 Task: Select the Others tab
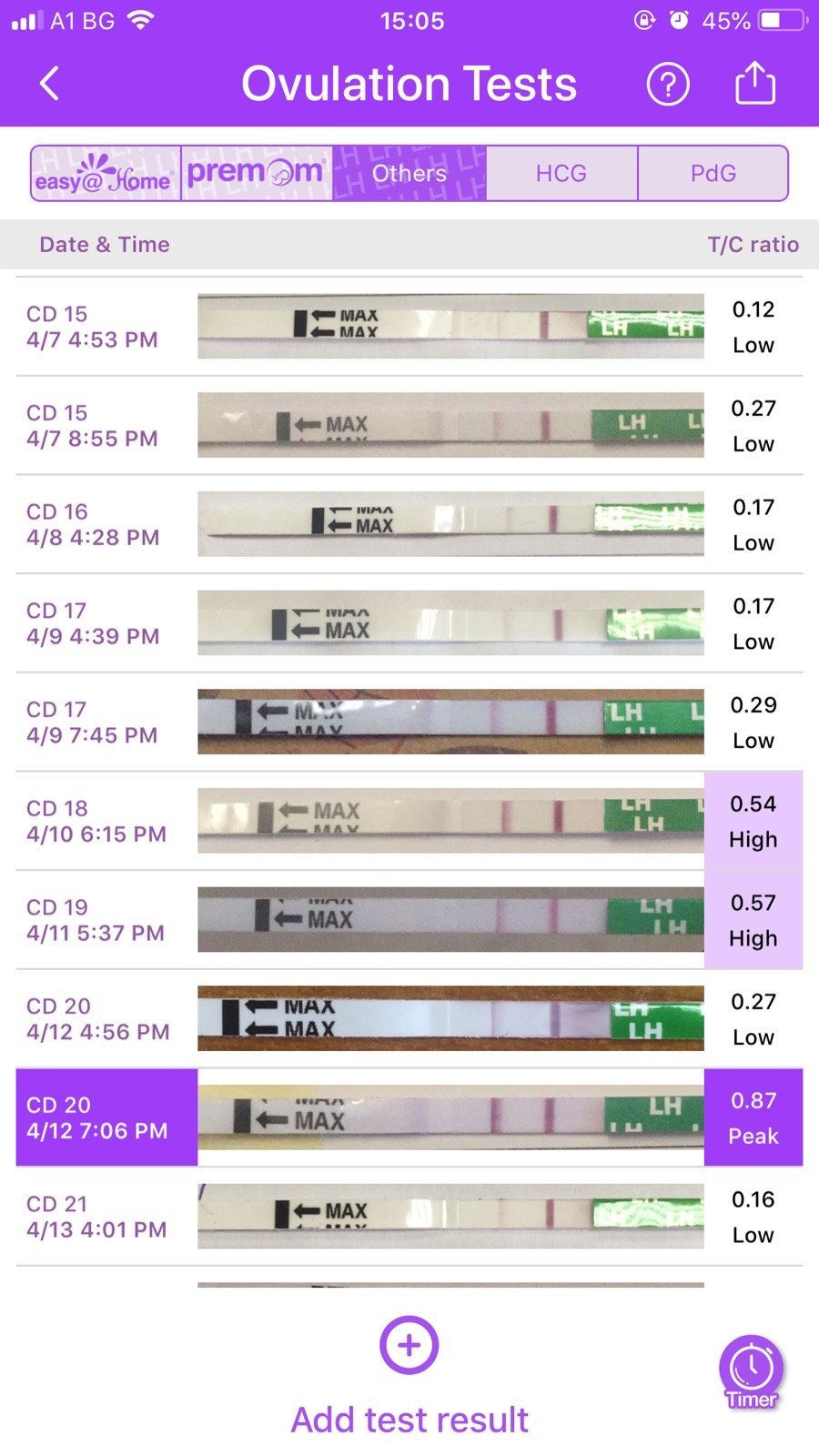tap(409, 173)
